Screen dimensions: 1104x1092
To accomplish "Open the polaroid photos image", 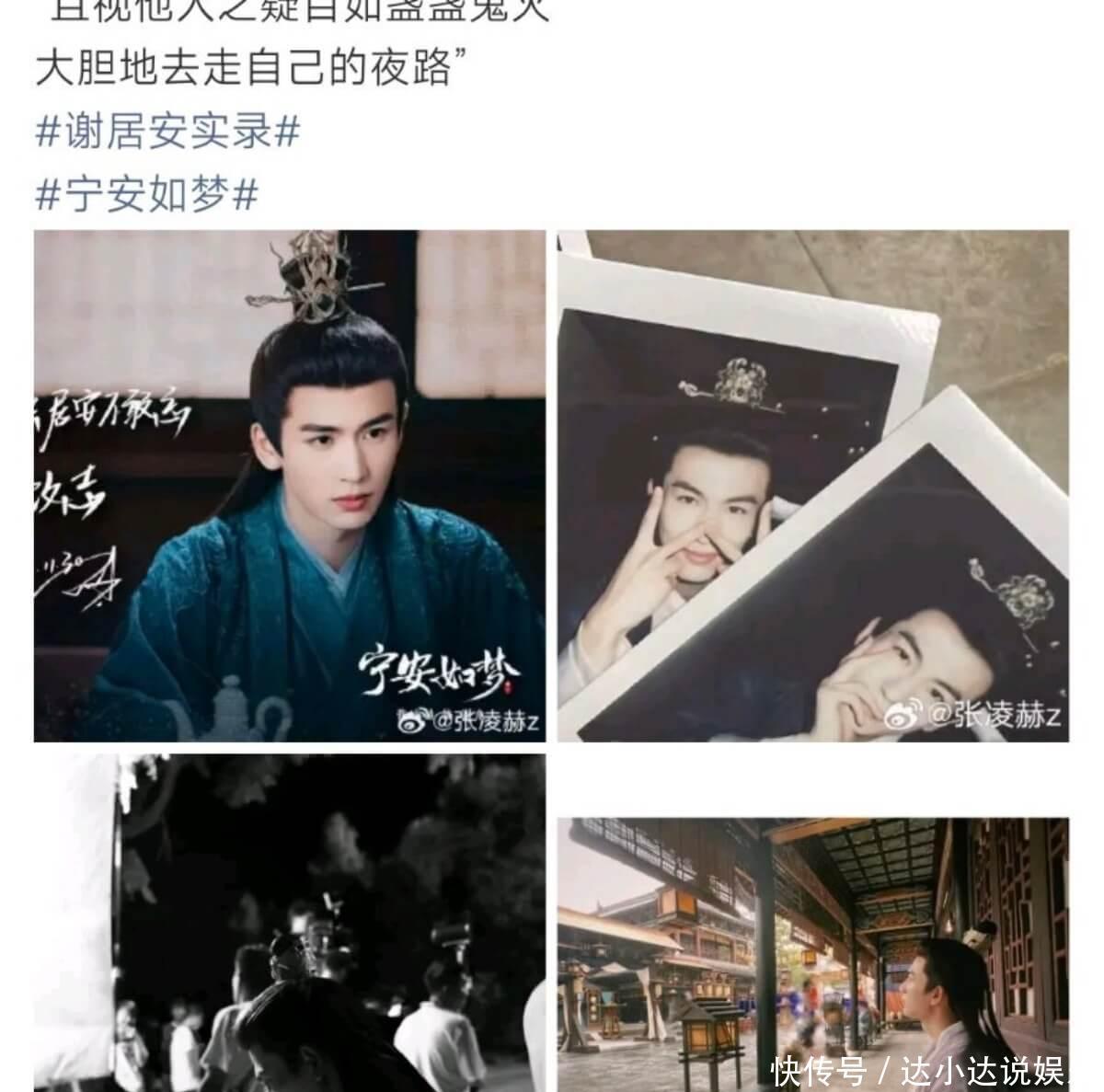I will [x=813, y=486].
